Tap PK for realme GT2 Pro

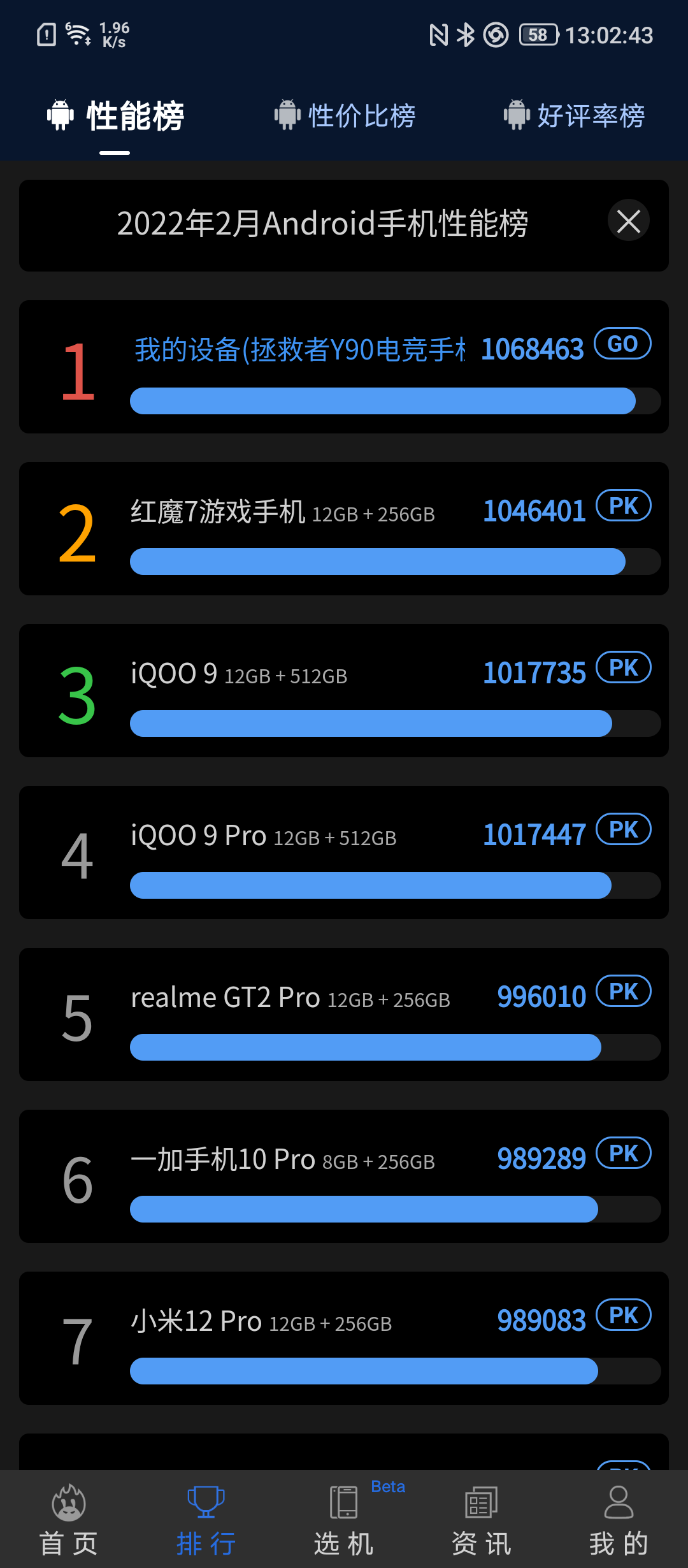point(623,992)
